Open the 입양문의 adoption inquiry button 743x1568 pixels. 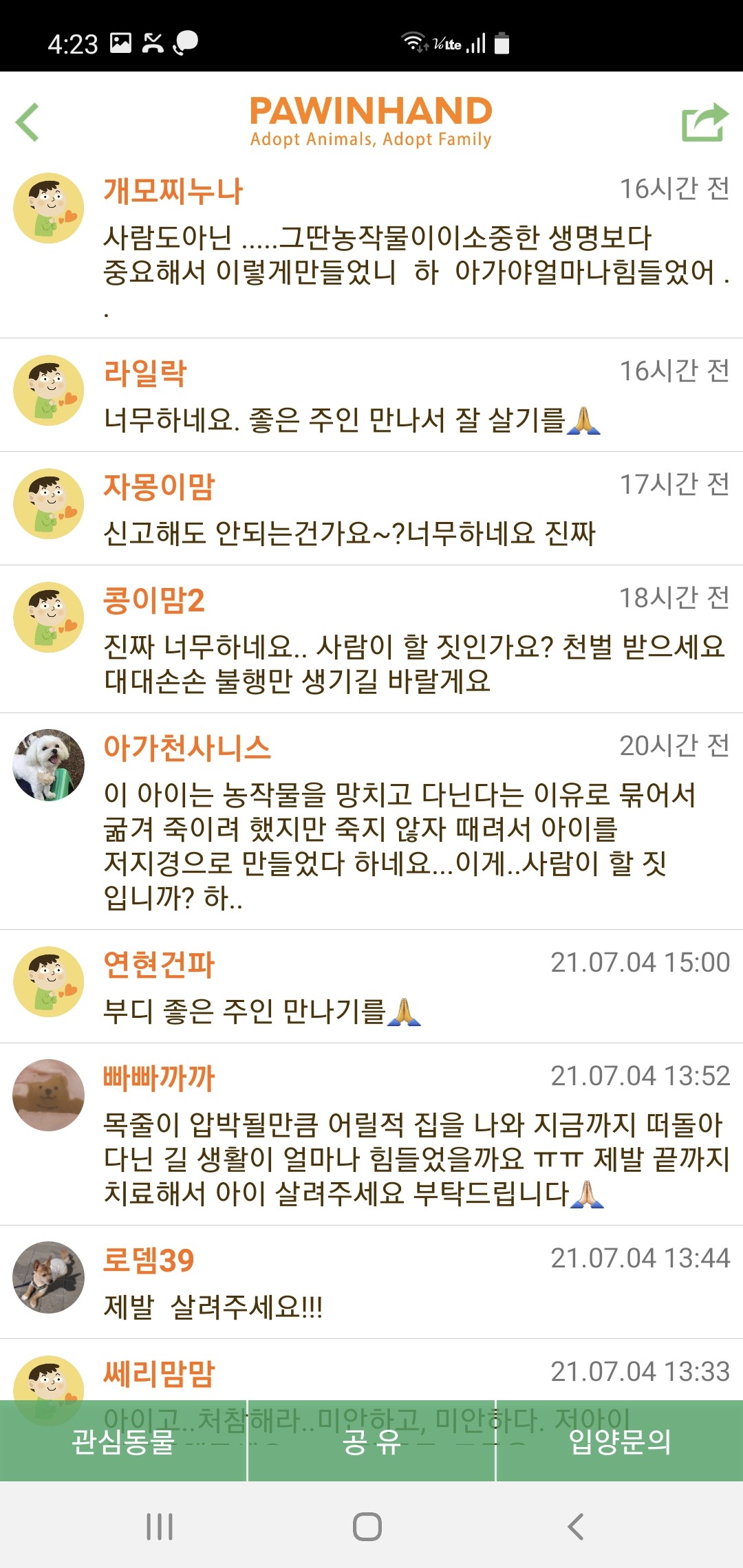click(620, 1441)
